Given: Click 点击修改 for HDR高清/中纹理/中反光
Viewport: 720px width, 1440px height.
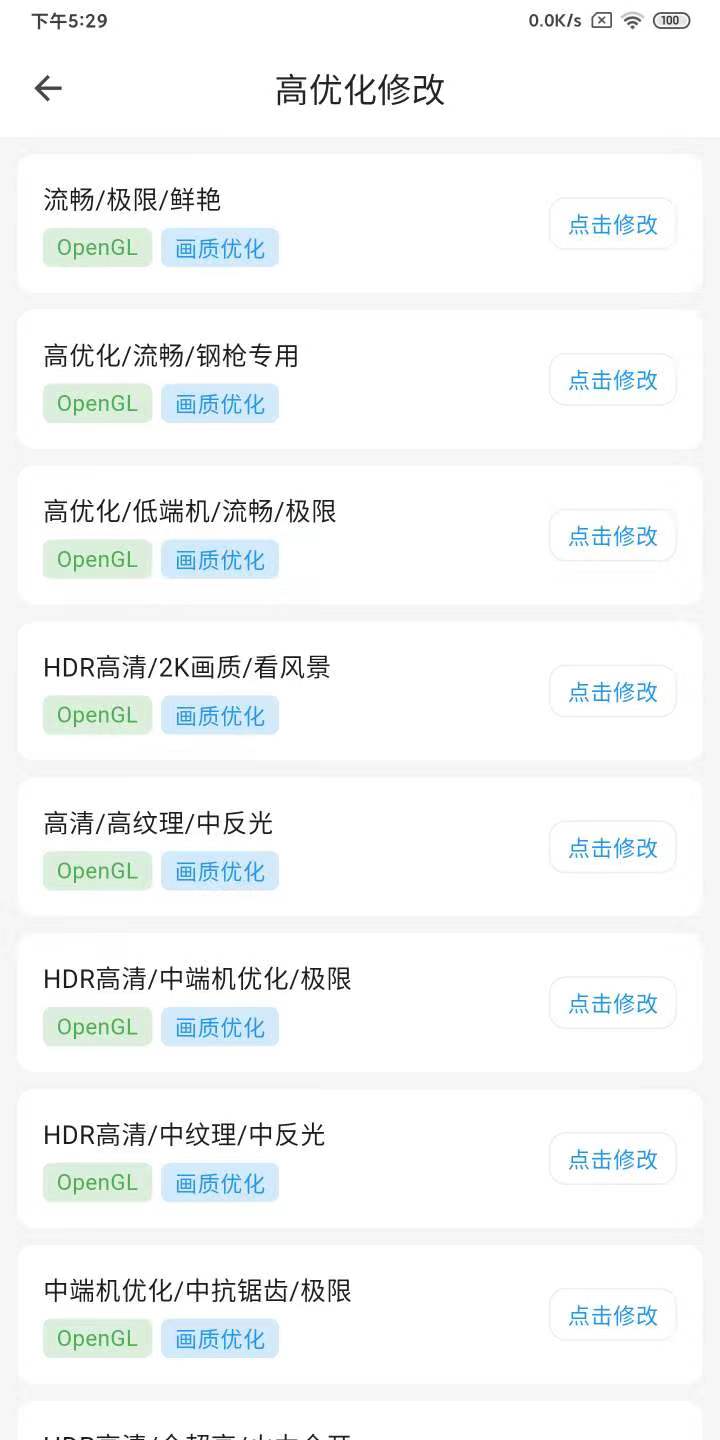Looking at the screenshot, I should [x=612, y=1158].
